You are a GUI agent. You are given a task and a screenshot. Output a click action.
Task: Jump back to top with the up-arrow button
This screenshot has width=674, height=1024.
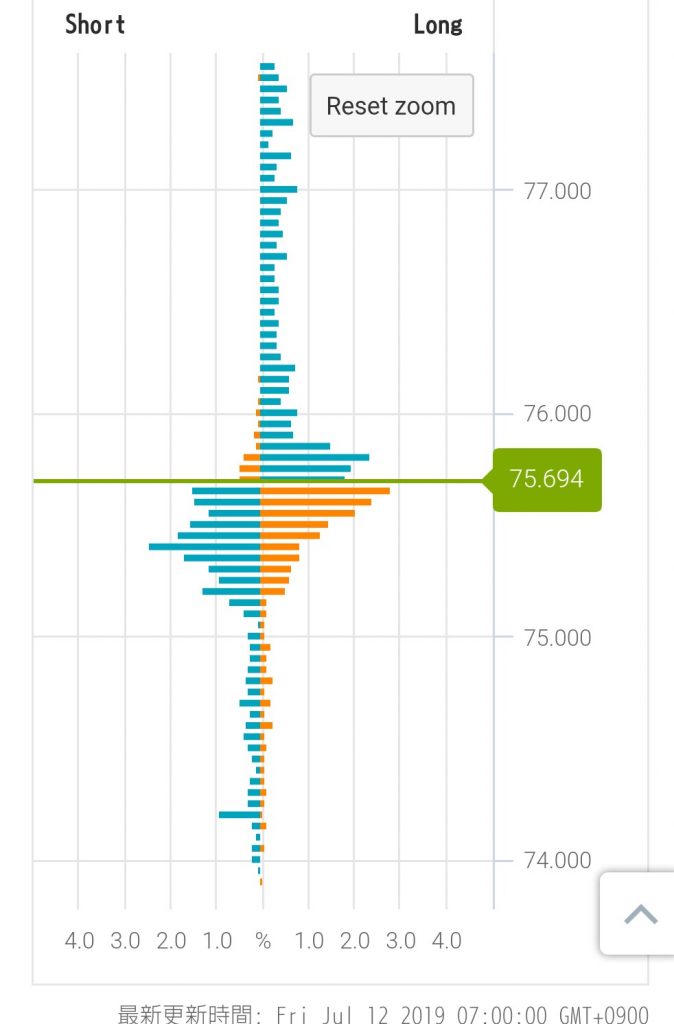[x=640, y=914]
